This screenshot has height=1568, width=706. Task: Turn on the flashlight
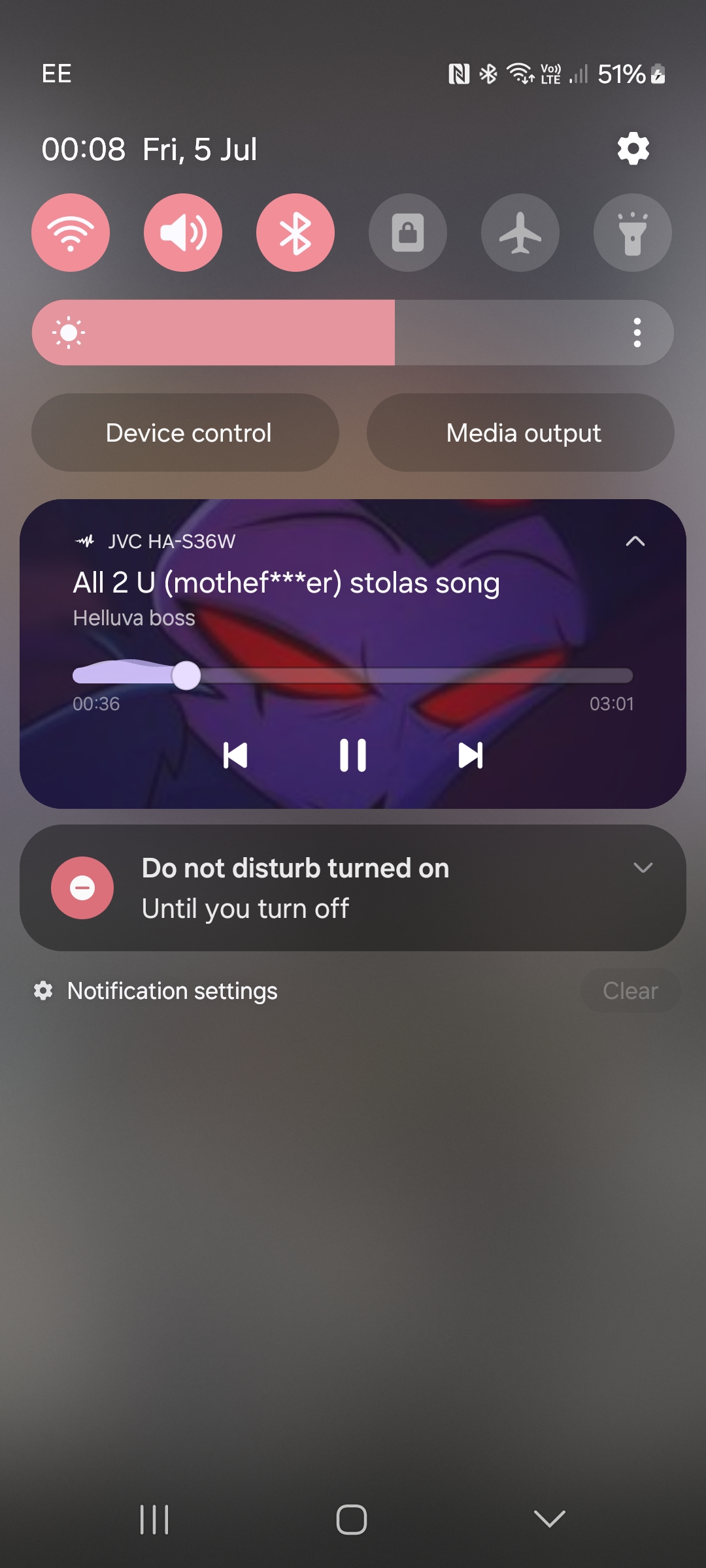(632, 233)
